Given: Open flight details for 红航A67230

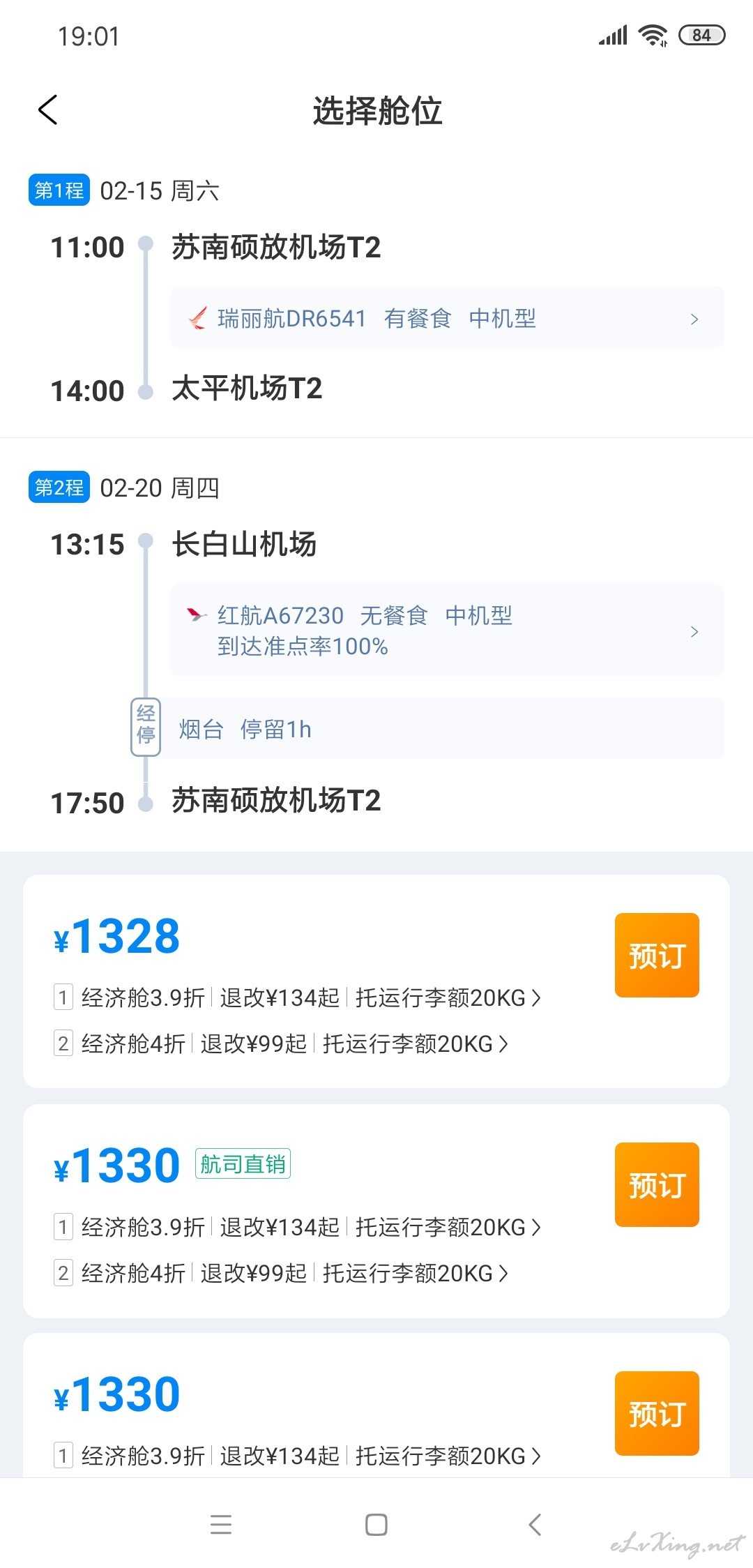Looking at the screenshot, I should [447, 630].
